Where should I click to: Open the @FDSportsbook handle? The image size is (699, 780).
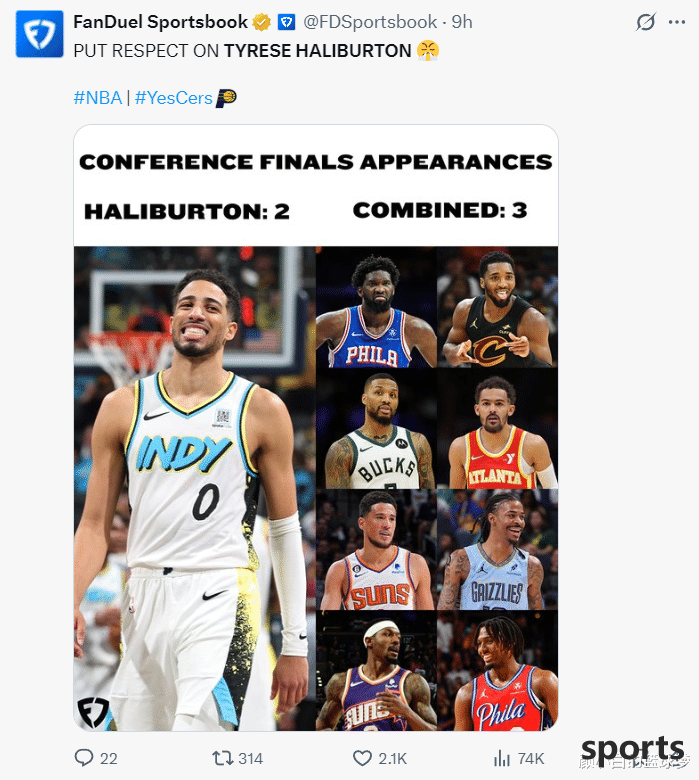coord(370,22)
